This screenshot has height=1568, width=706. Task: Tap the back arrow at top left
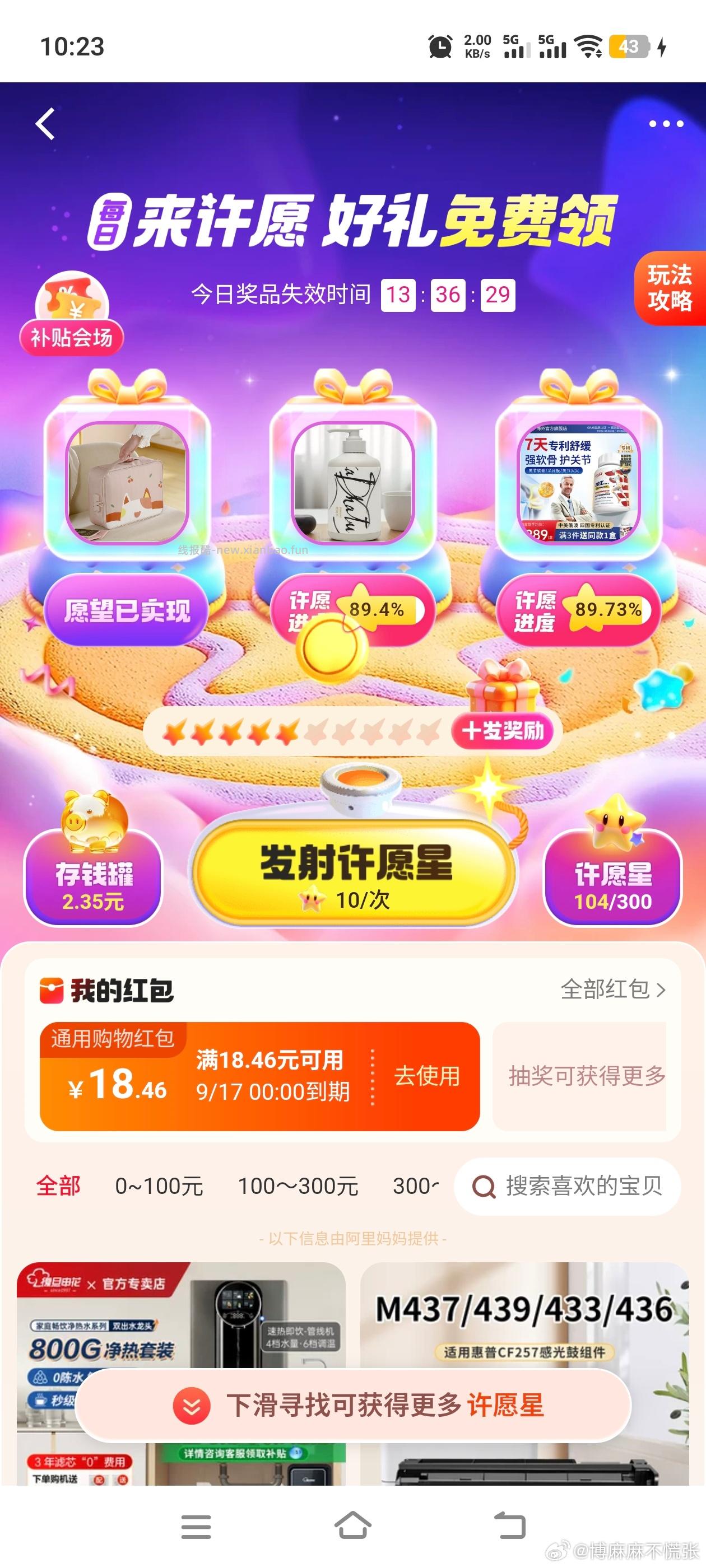pyautogui.click(x=44, y=124)
